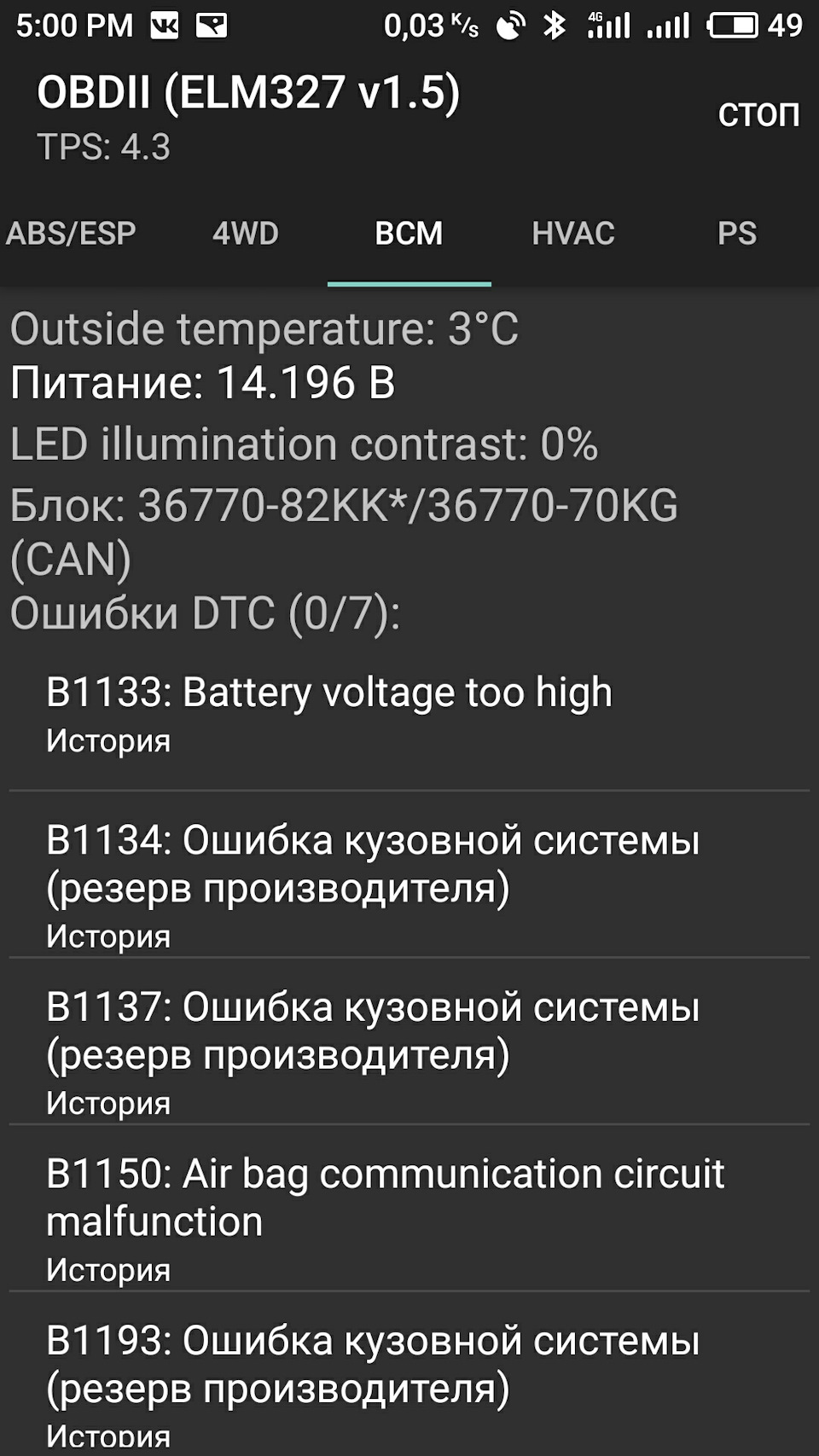The image size is (819, 1456).
Task: Select the BCM tab
Action: click(x=409, y=234)
